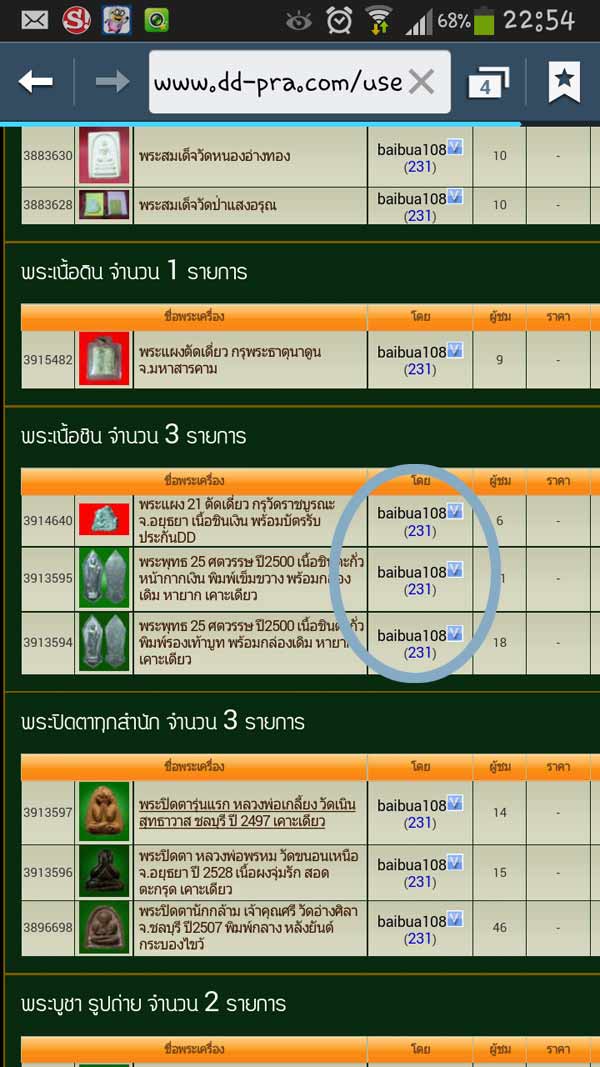Open seller baibua108 on row 3915482
This screenshot has height=1067, width=600.
pos(412,352)
